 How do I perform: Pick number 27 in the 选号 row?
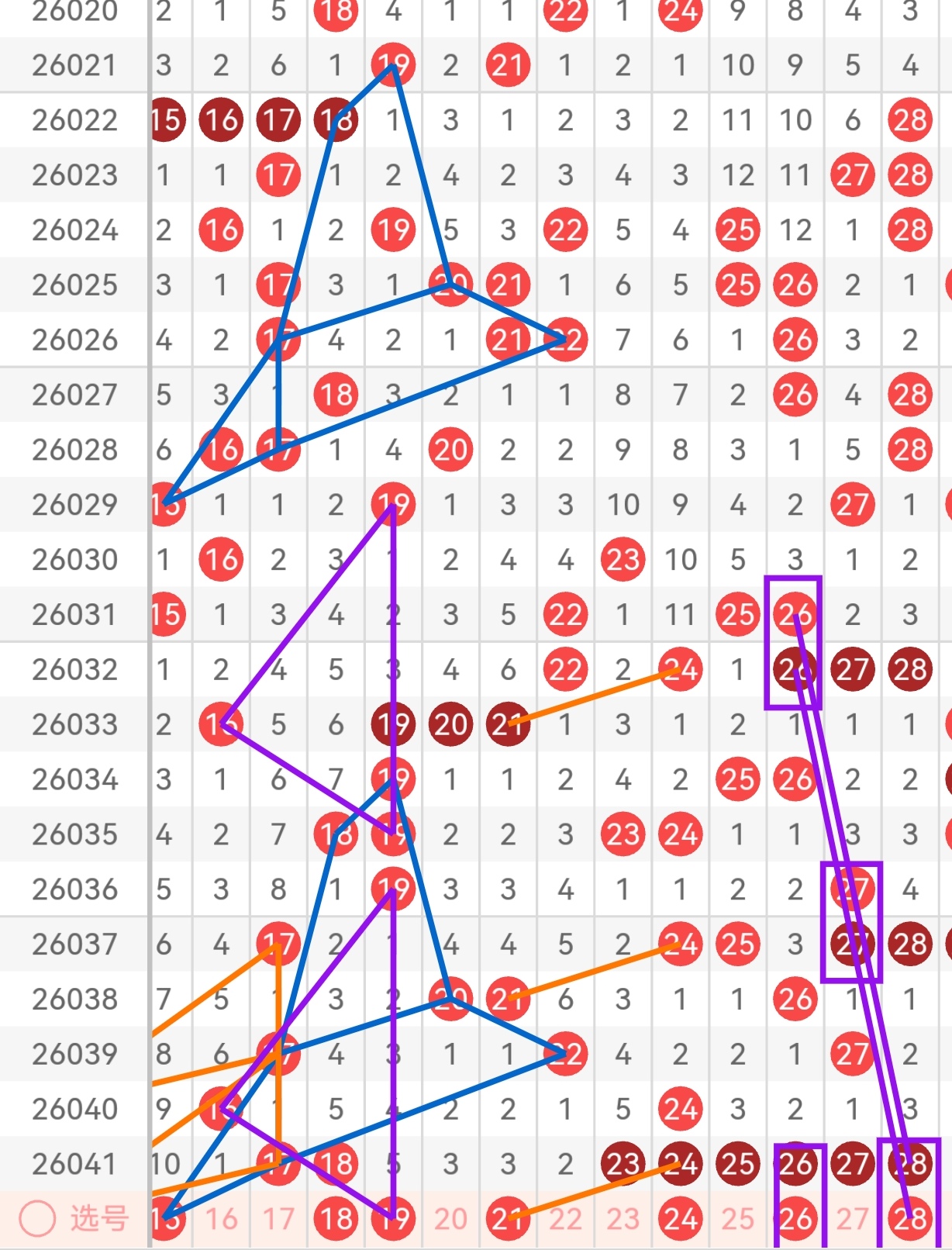coord(852,1220)
